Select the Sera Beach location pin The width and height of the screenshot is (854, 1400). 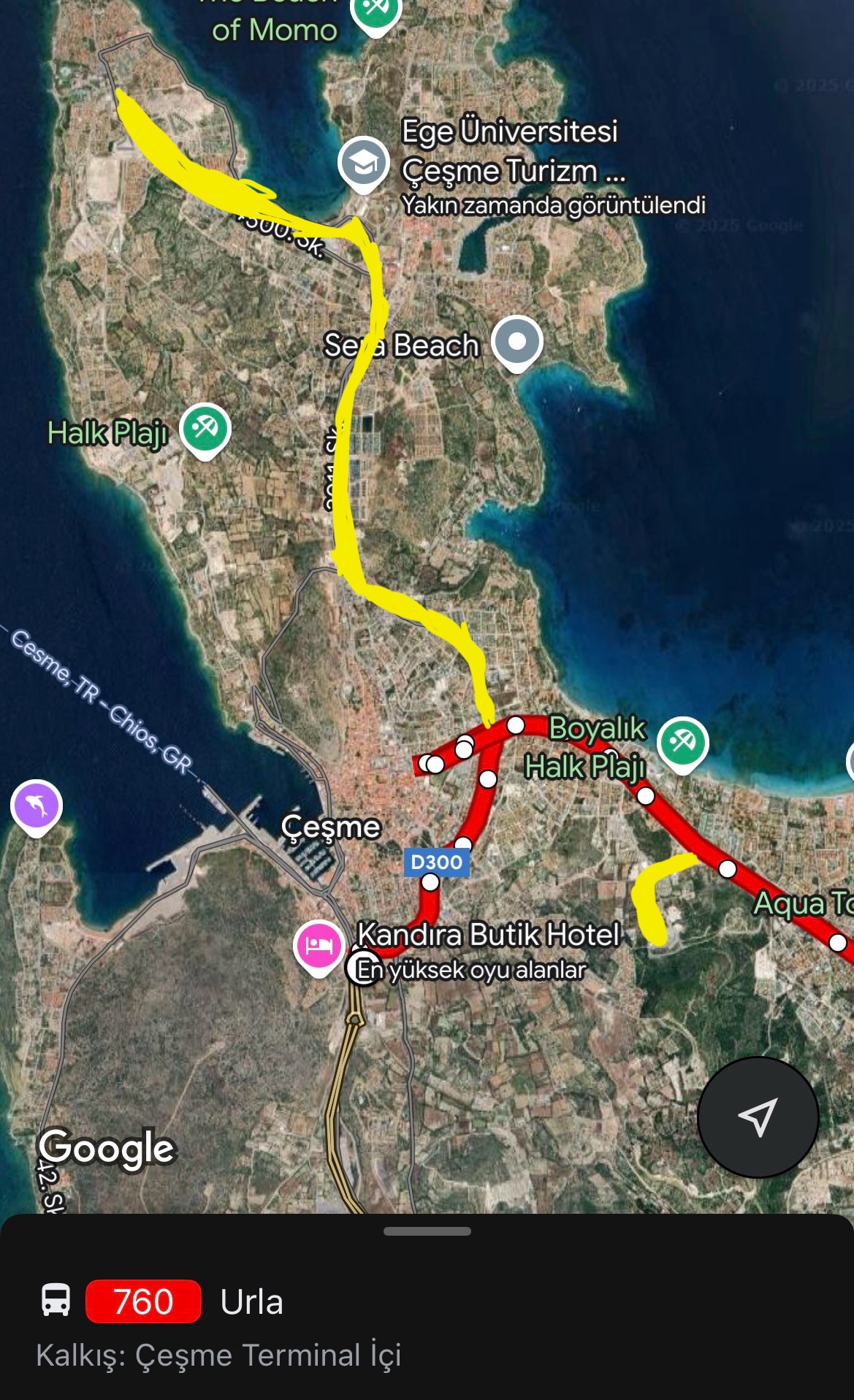click(517, 343)
